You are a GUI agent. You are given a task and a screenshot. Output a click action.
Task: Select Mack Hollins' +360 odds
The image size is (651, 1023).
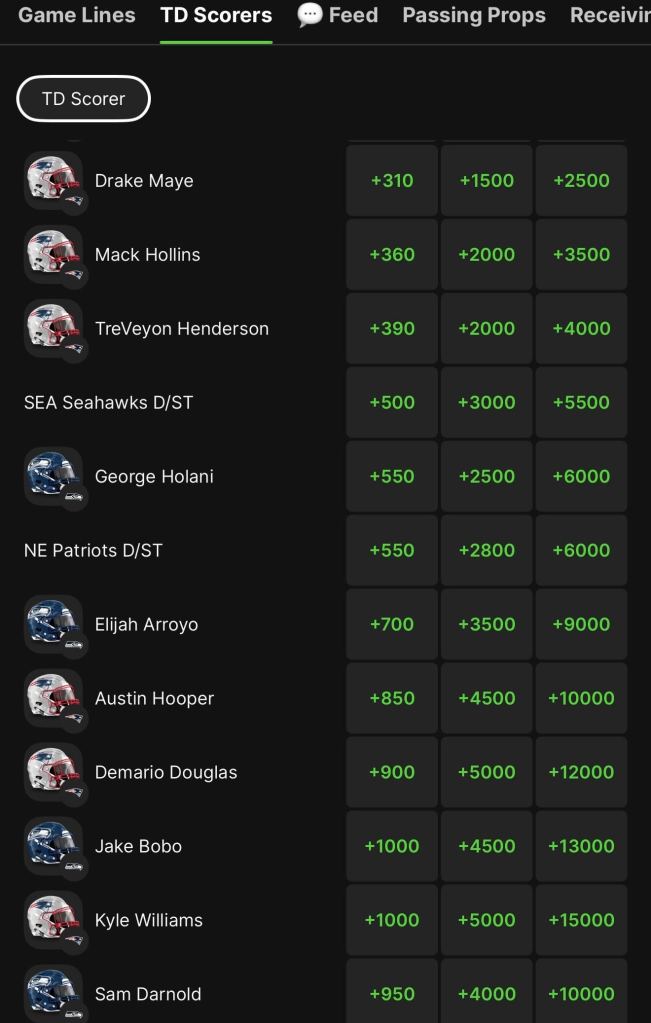pos(392,254)
